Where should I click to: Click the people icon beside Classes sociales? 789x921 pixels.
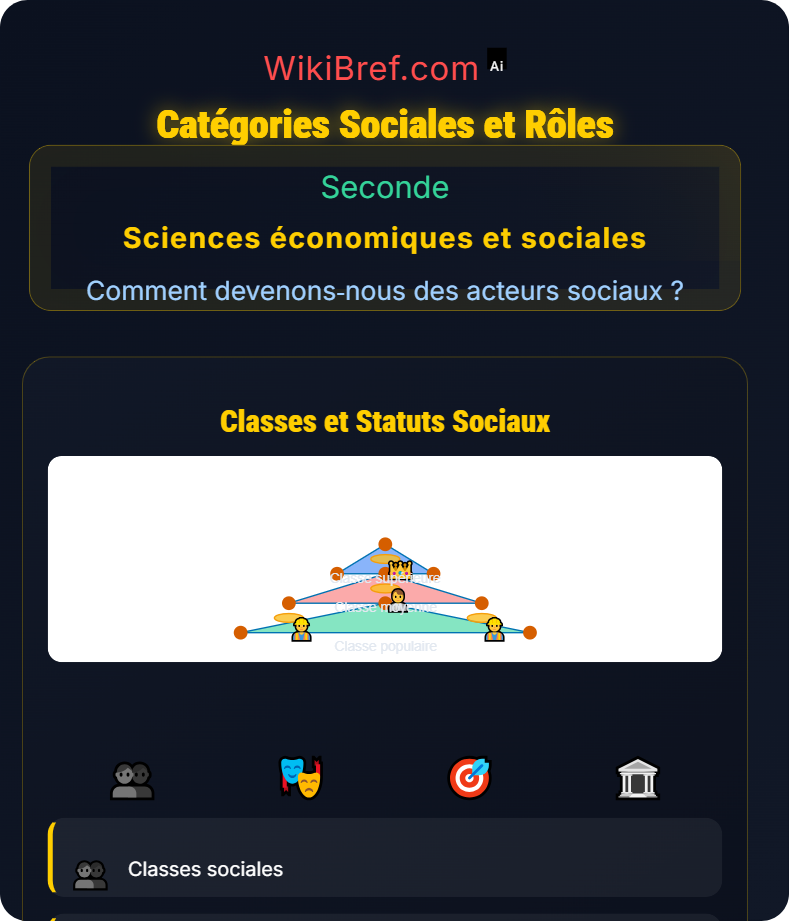pyautogui.click(x=90, y=869)
